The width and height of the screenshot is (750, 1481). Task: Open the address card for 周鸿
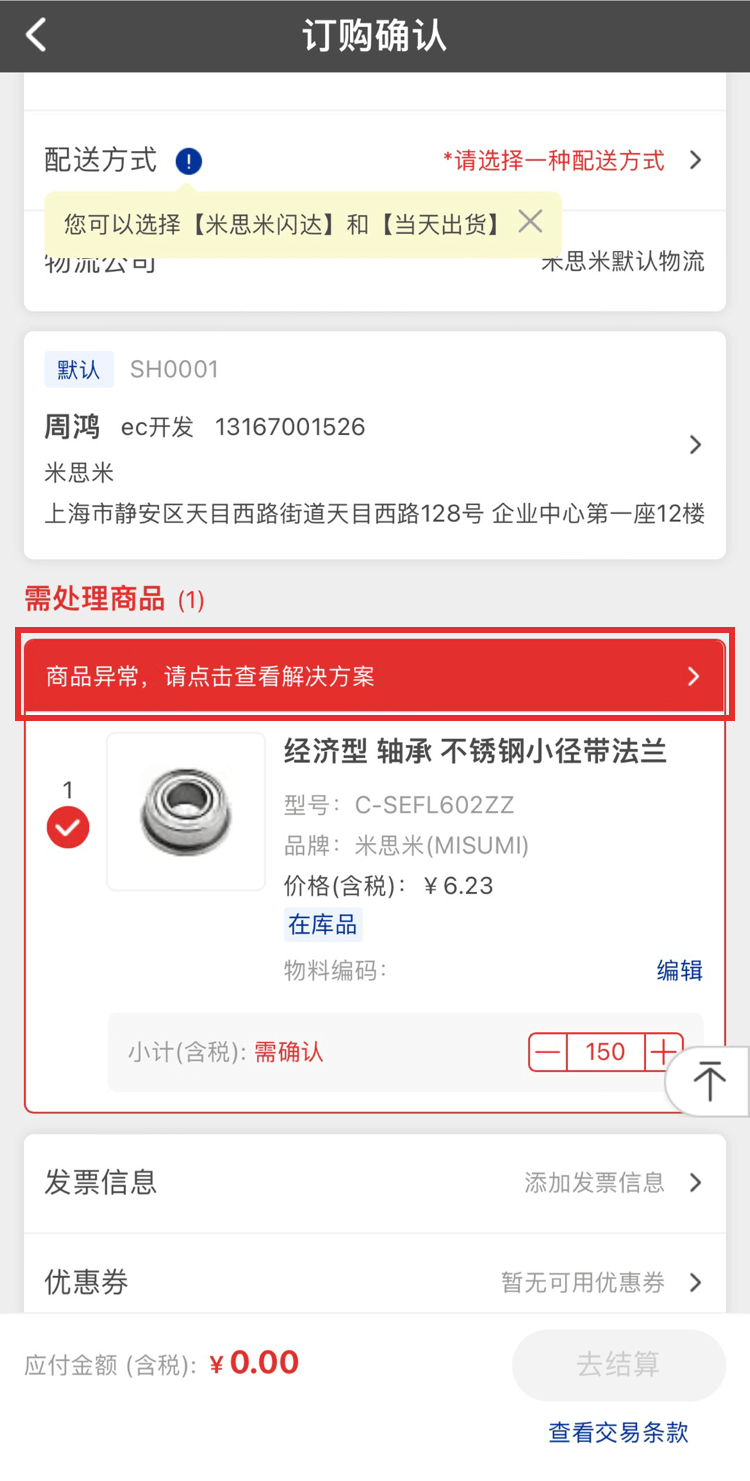[x=374, y=445]
